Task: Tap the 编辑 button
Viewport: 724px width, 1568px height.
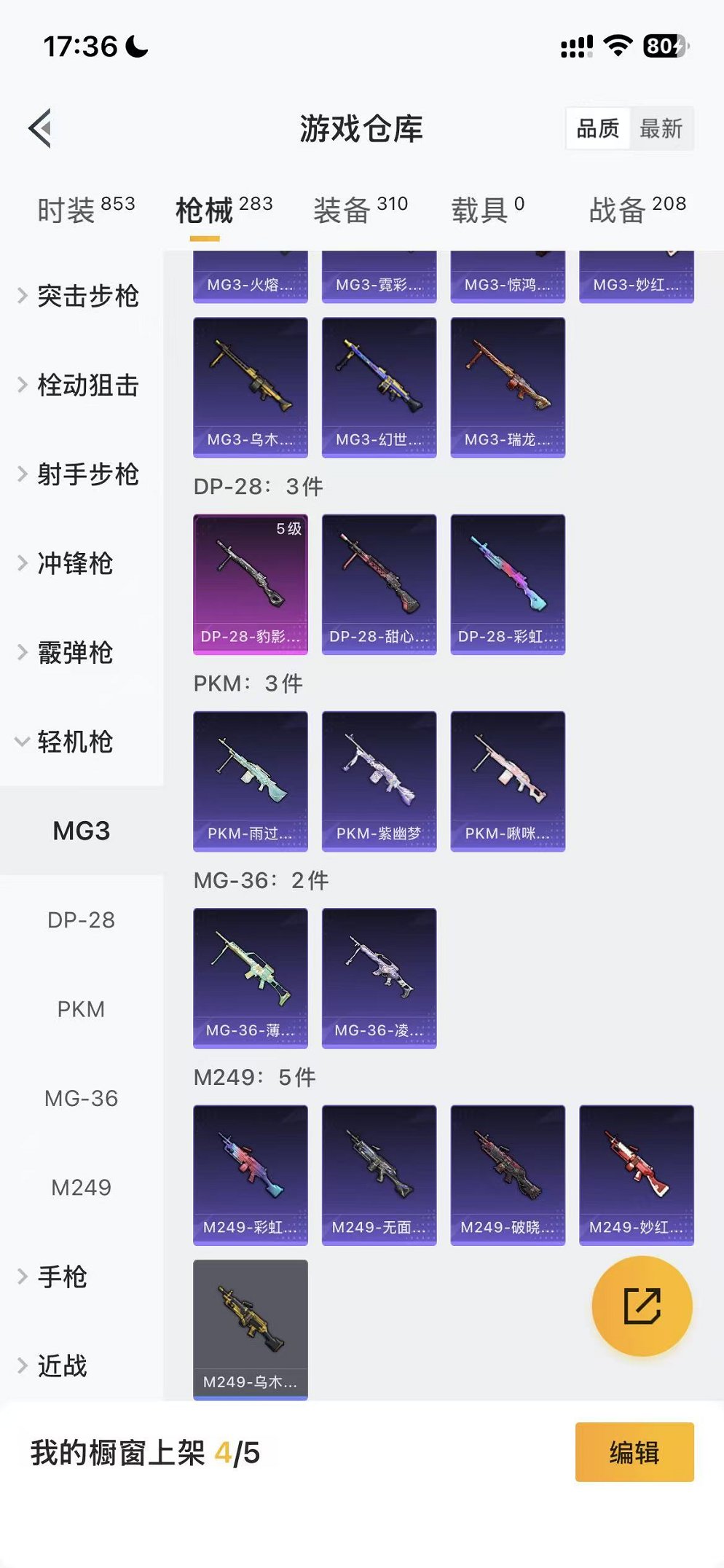Action: coord(634,1452)
